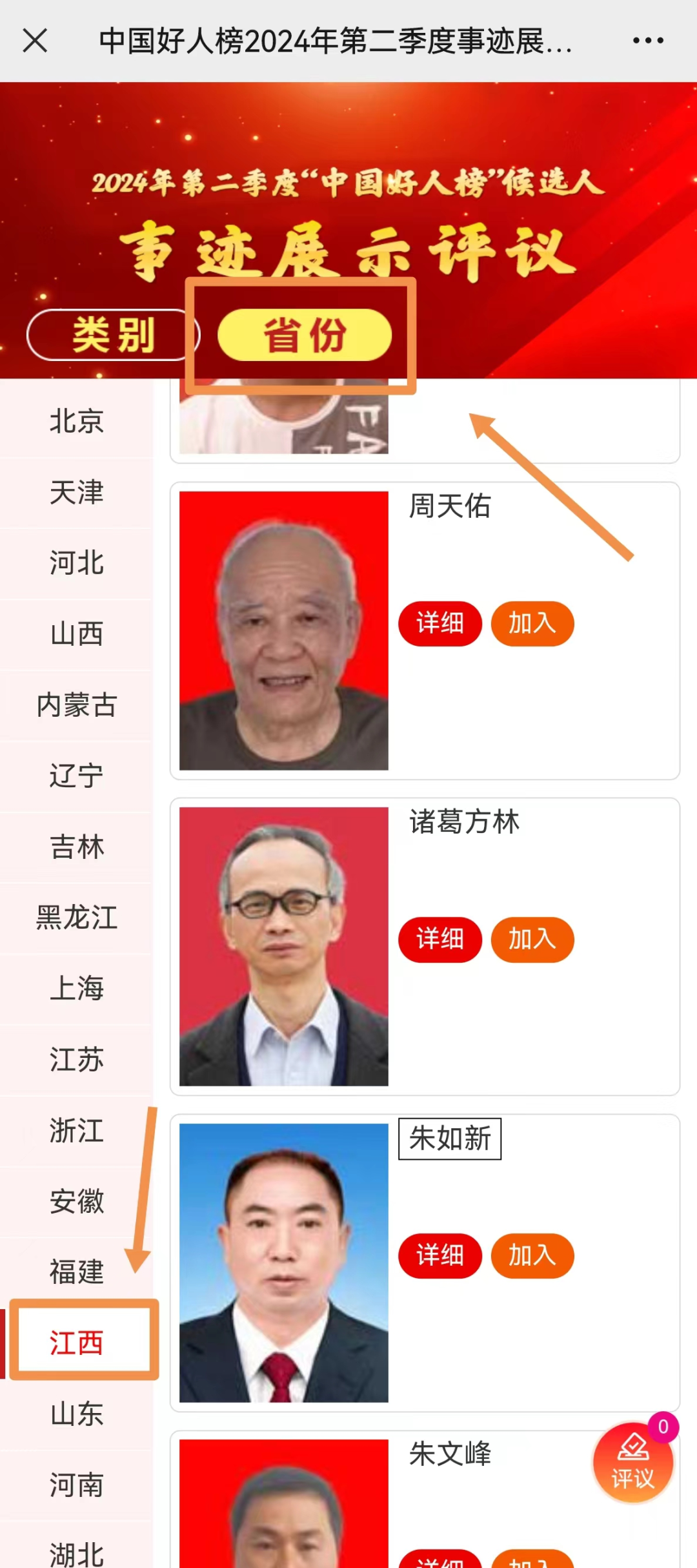The image size is (697, 1568).
Task: Tap 上海 in the province sidebar
Action: click(76, 988)
